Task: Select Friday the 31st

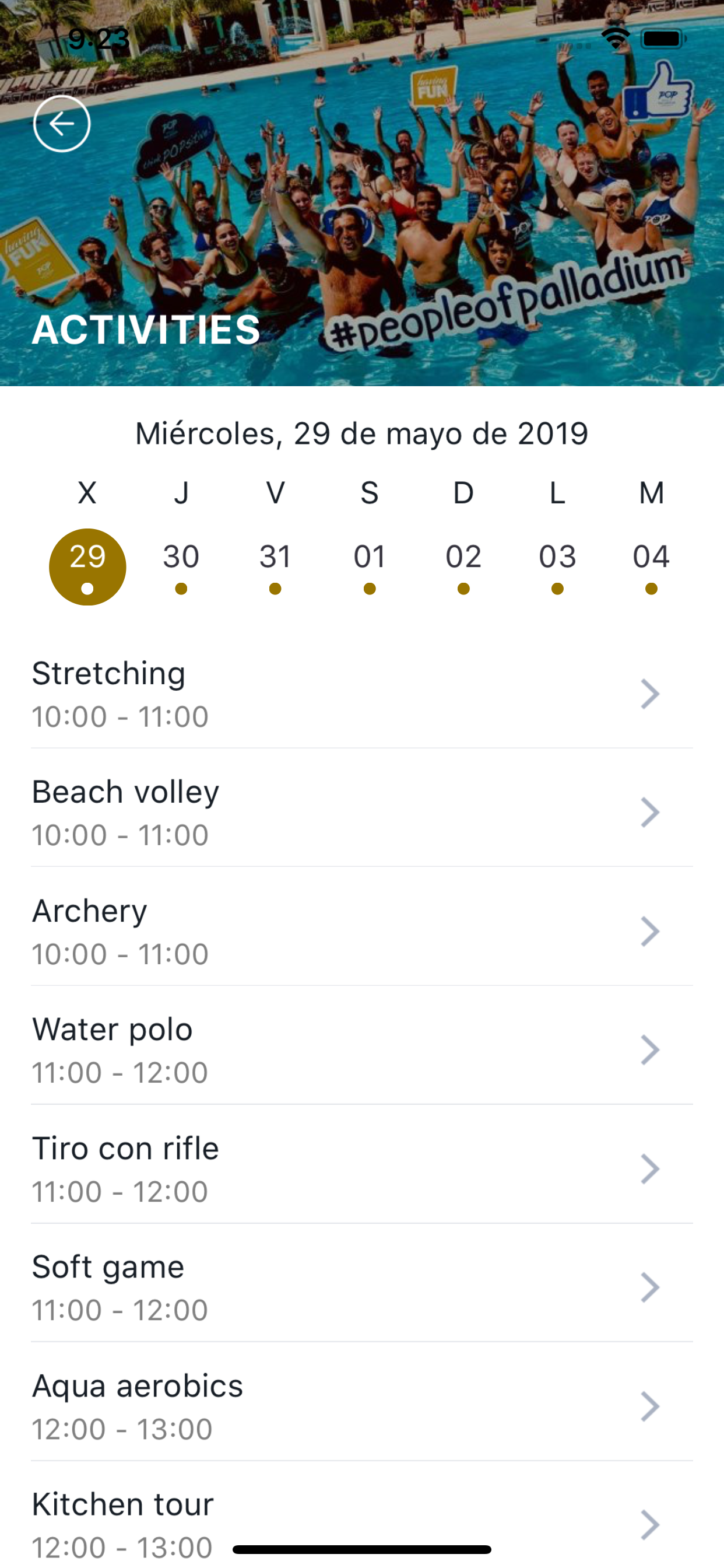Action: click(275, 566)
